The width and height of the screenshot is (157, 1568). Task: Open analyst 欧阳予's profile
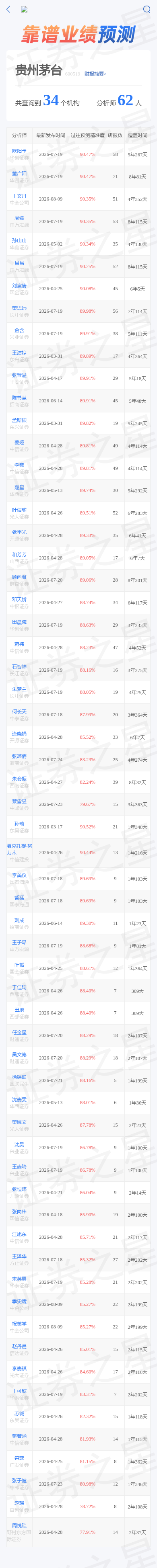point(19,151)
